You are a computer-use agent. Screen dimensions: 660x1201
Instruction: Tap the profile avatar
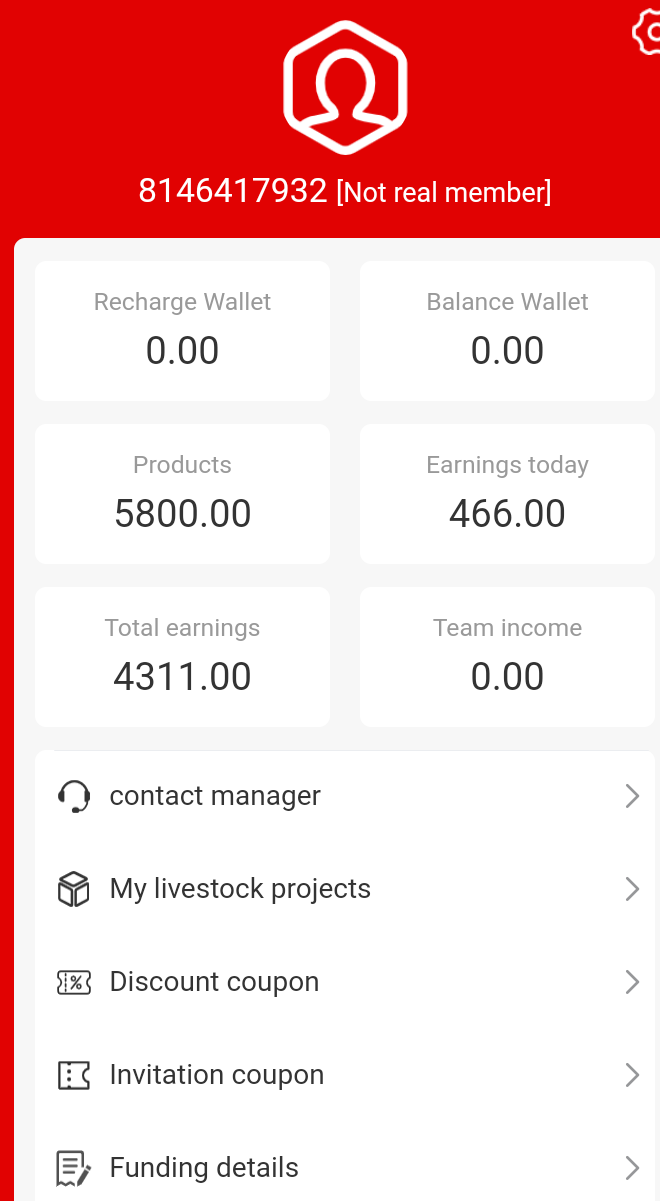(x=345, y=87)
